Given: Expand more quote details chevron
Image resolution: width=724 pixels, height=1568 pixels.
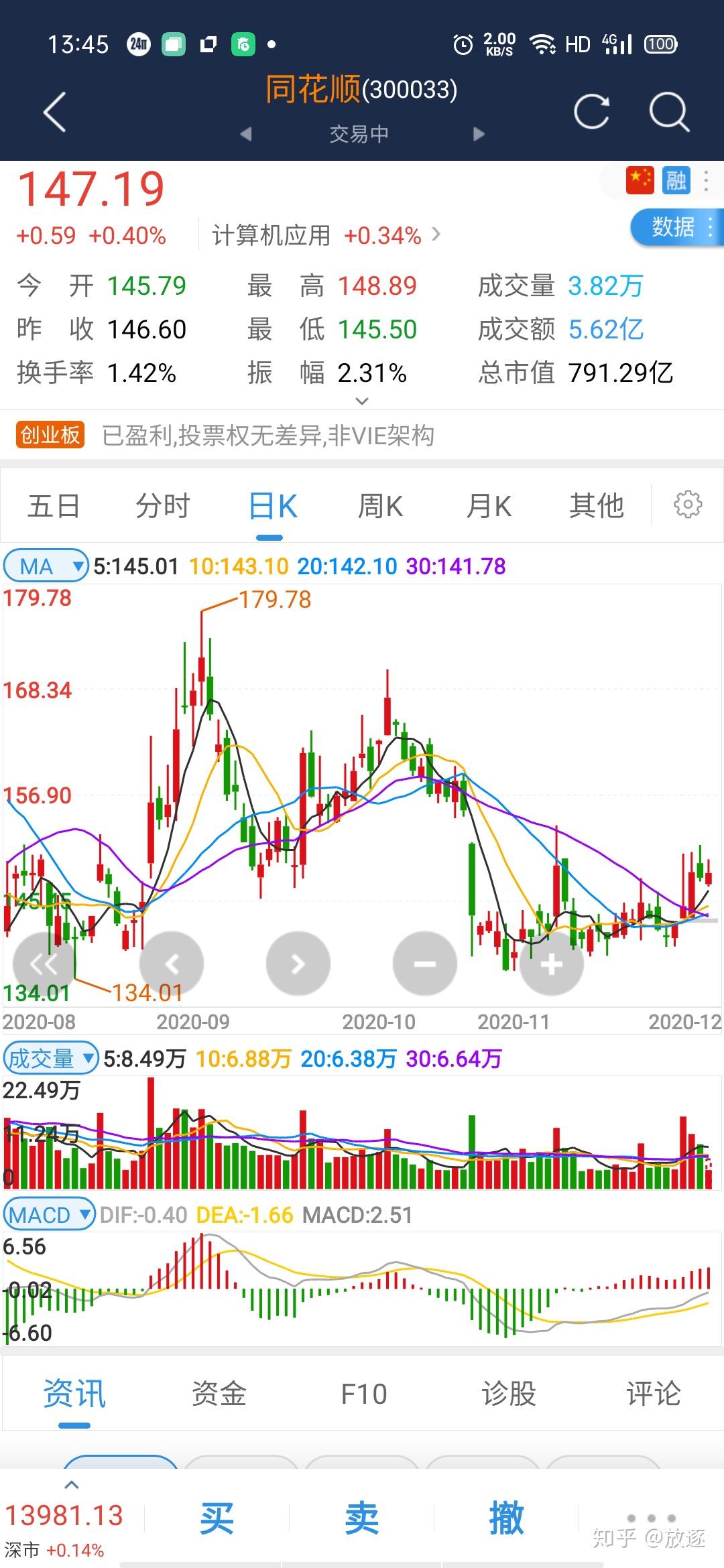Looking at the screenshot, I should [361, 401].
